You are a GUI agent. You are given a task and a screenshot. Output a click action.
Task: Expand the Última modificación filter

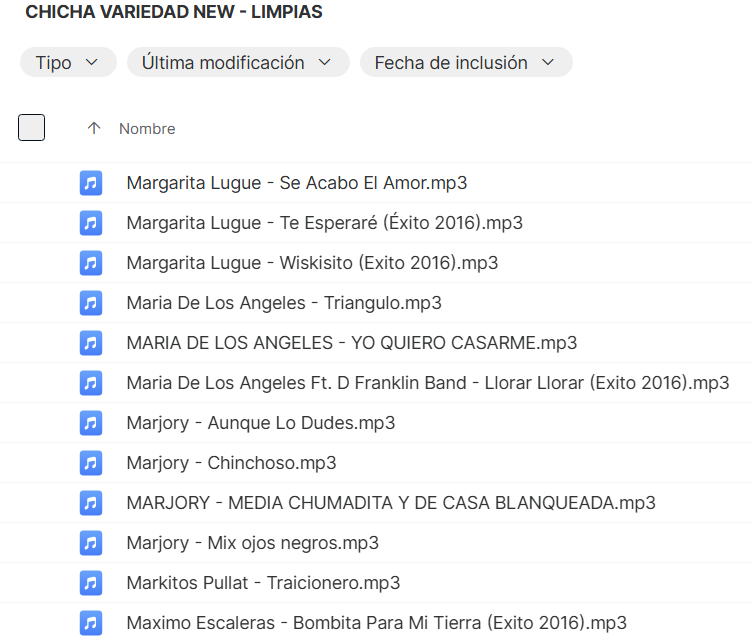click(x=237, y=62)
